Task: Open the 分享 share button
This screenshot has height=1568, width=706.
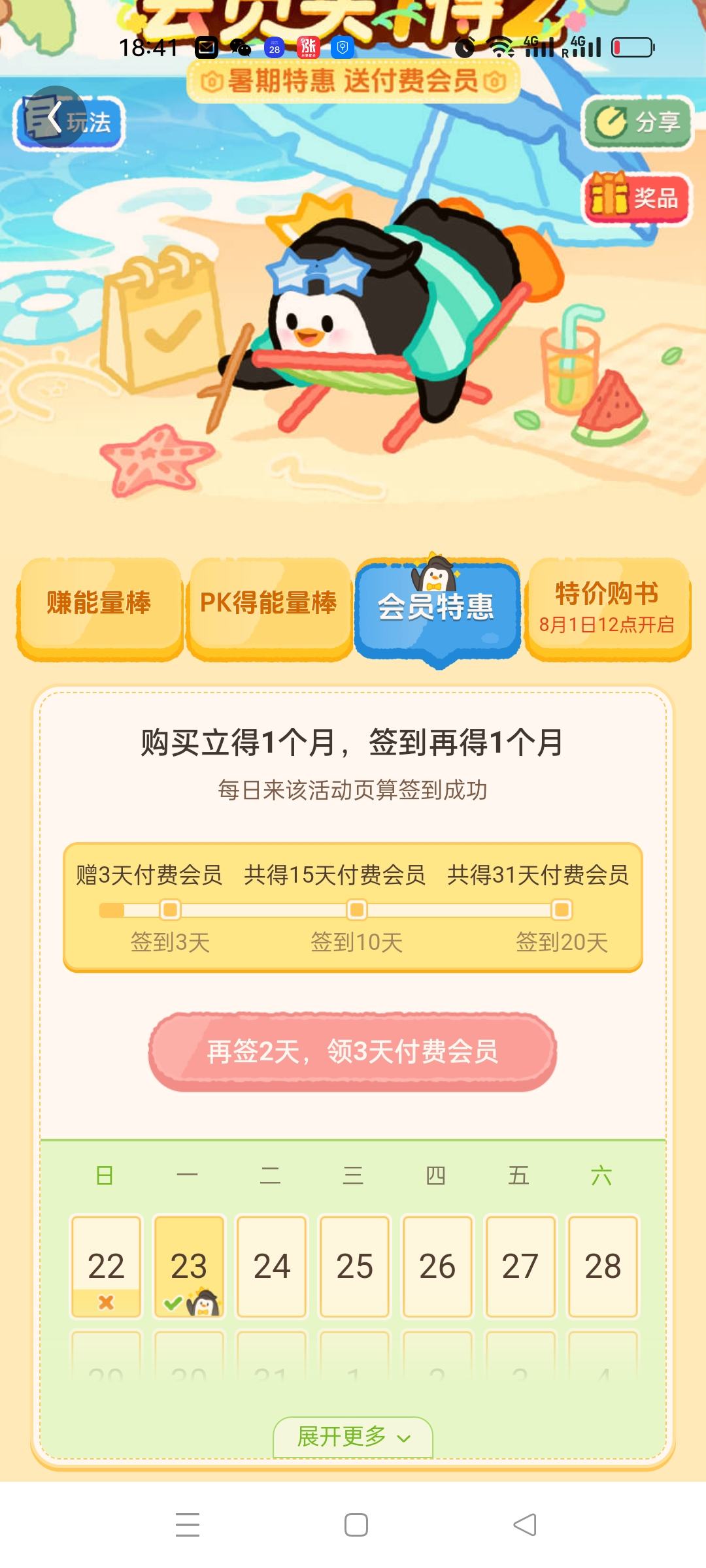Action: click(x=637, y=122)
